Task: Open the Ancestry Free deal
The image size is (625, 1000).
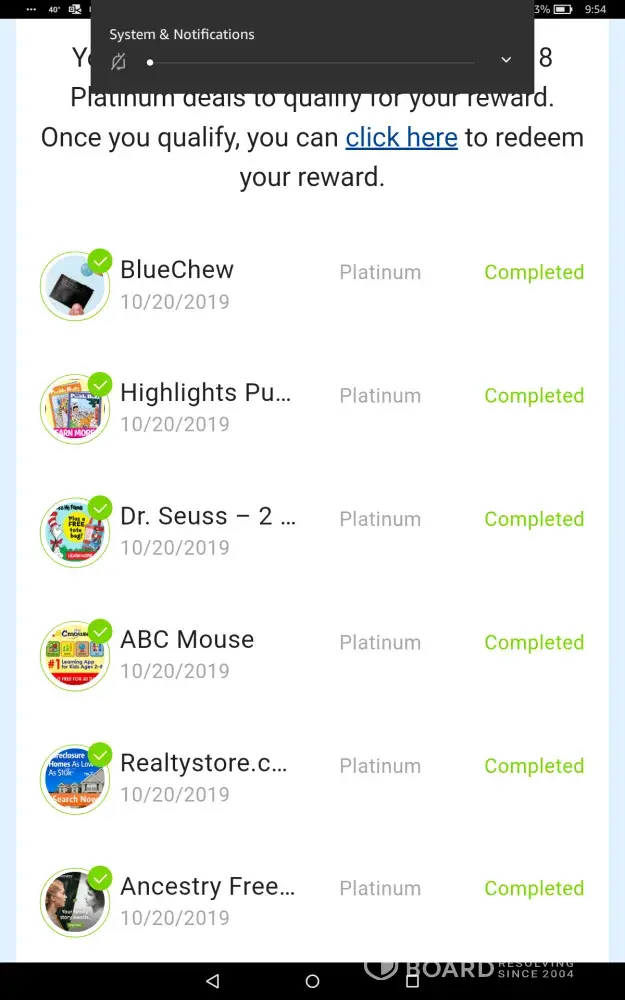Action: pyautogui.click(x=207, y=886)
